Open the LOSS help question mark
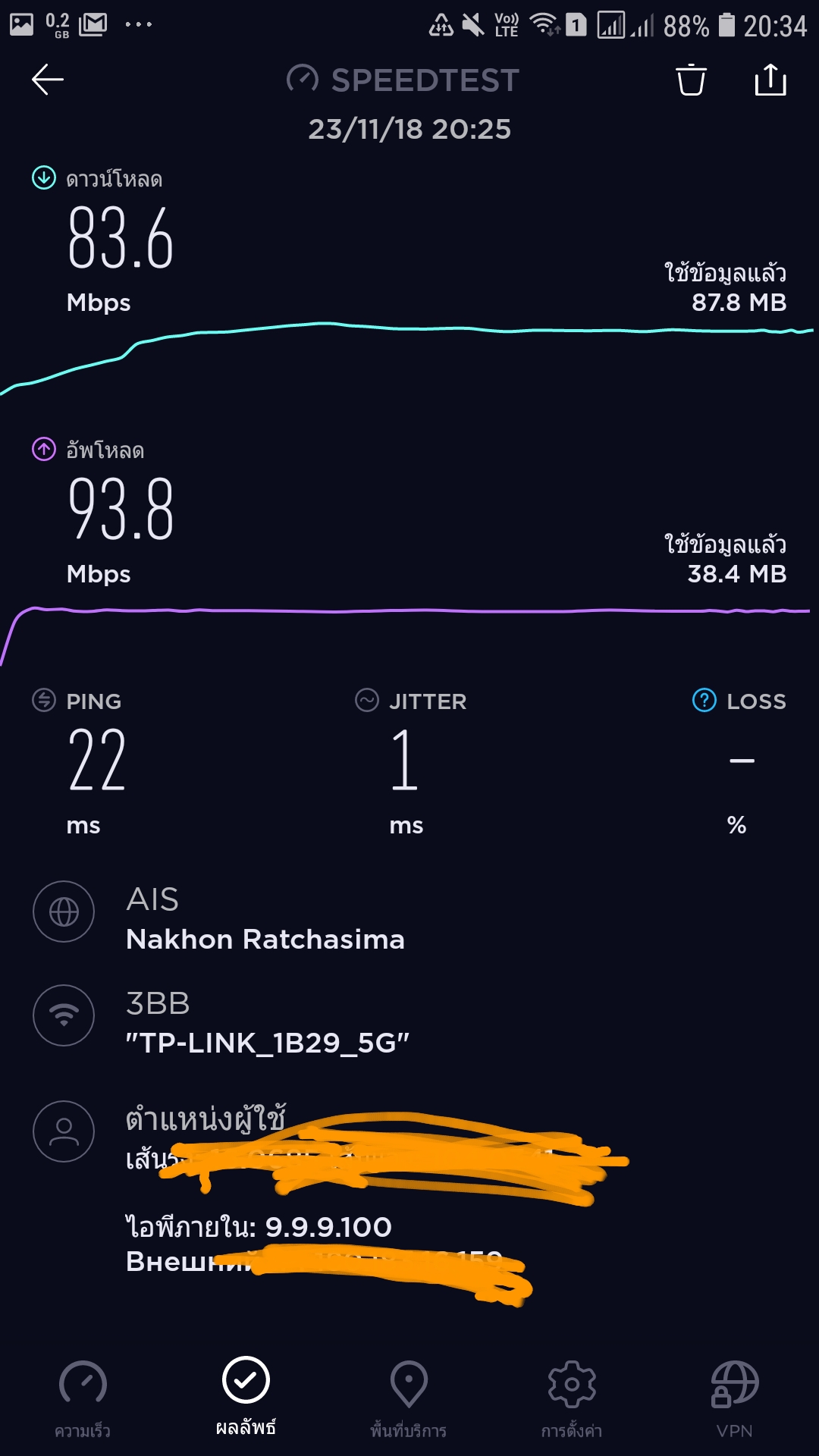819x1456 pixels. coord(704,701)
